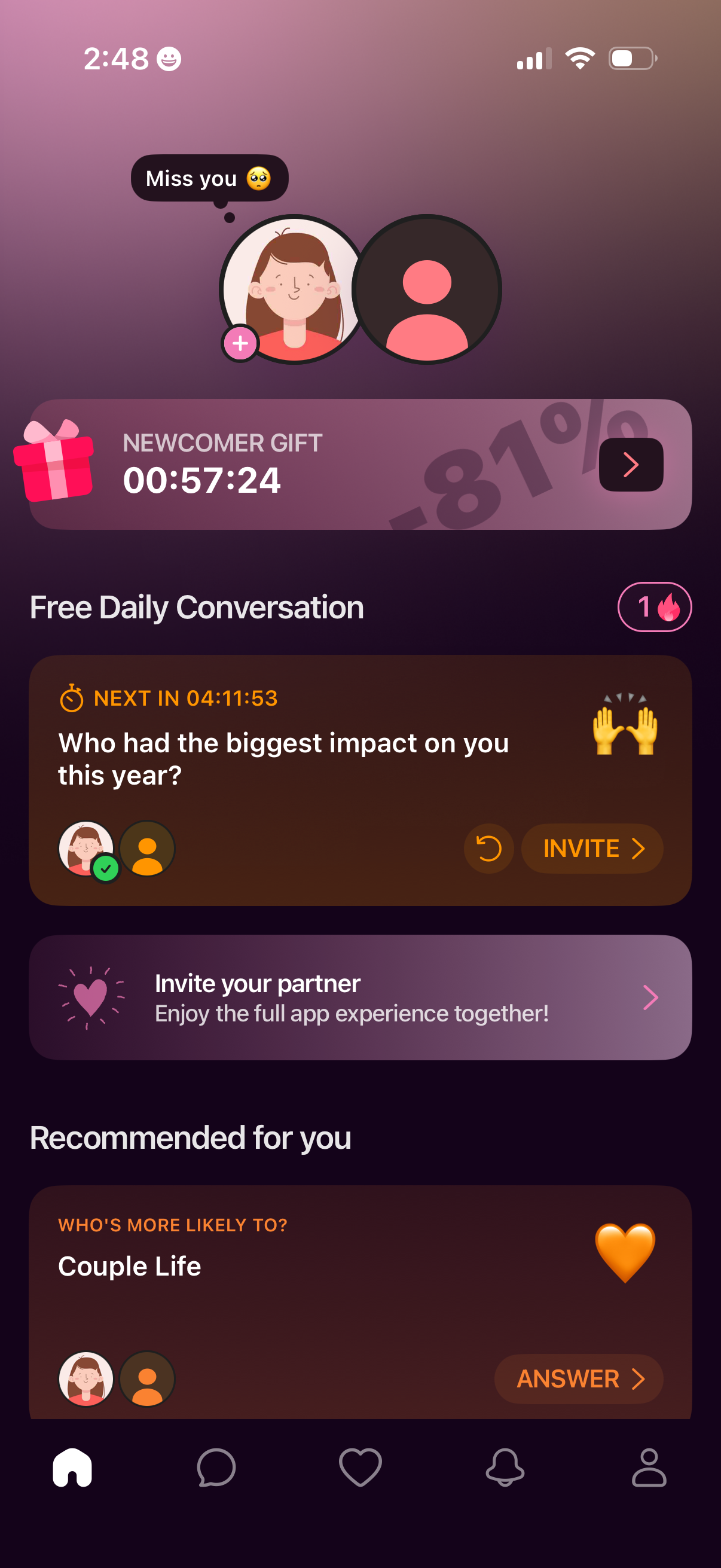
Task: Select the empty partner avatar placeholder
Action: coord(427,288)
